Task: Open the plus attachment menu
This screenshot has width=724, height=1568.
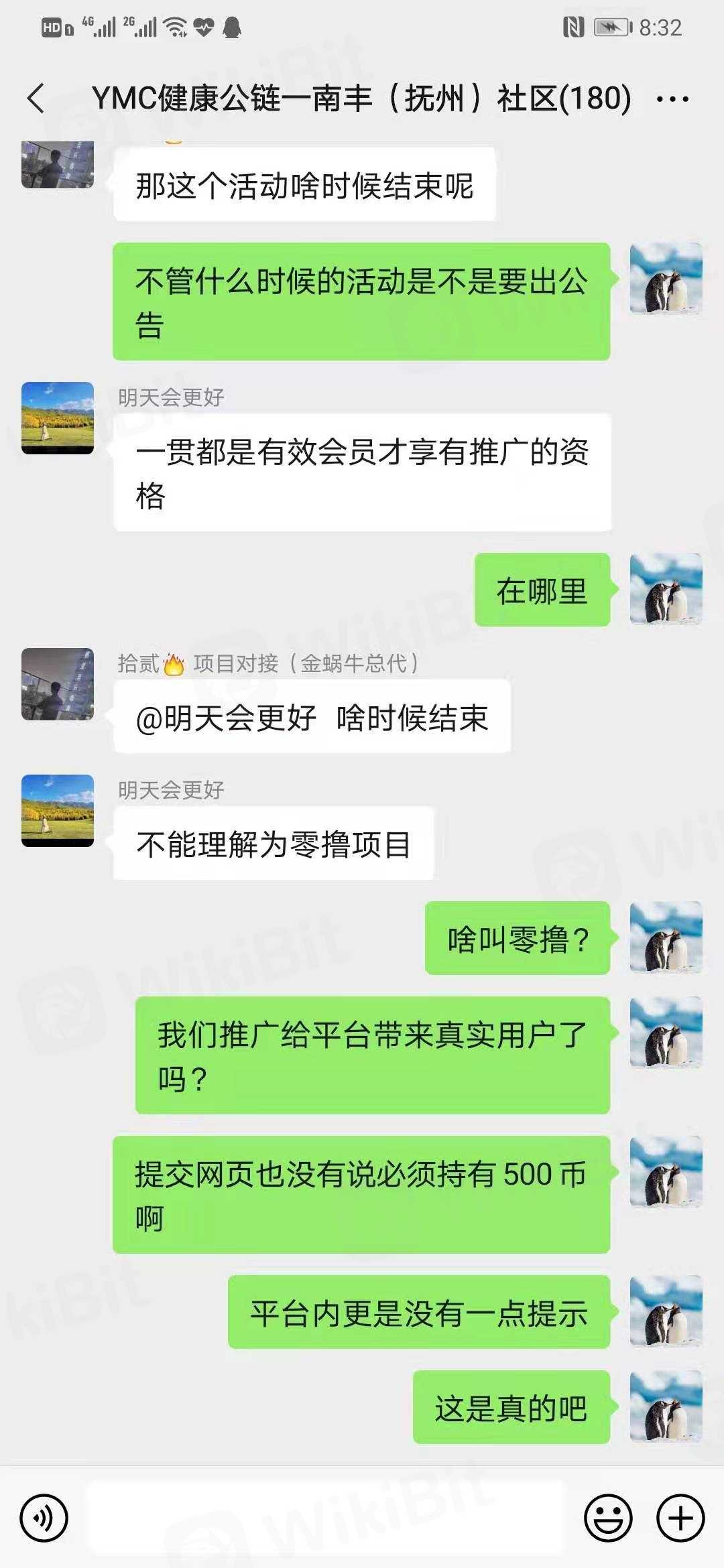Action: pyautogui.click(x=680, y=1518)
